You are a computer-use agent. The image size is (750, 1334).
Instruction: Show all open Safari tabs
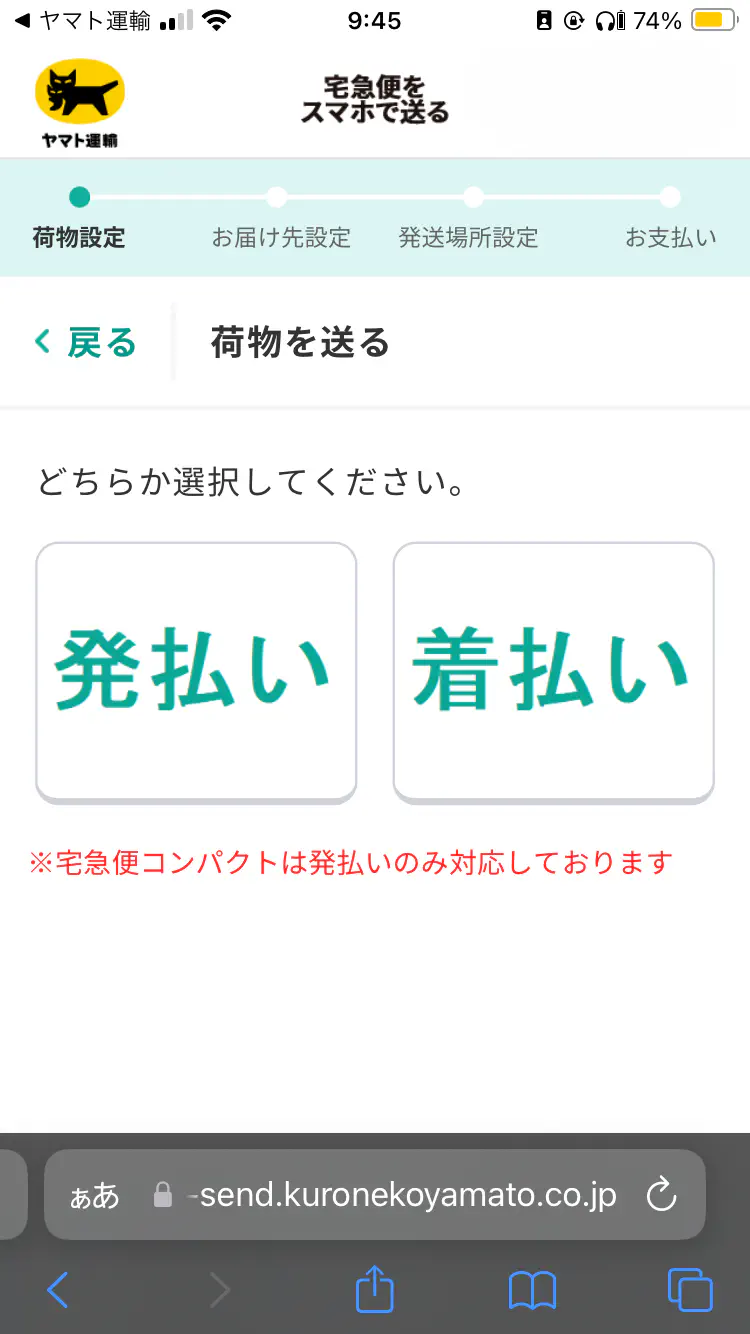click(x=690, y=1290)
